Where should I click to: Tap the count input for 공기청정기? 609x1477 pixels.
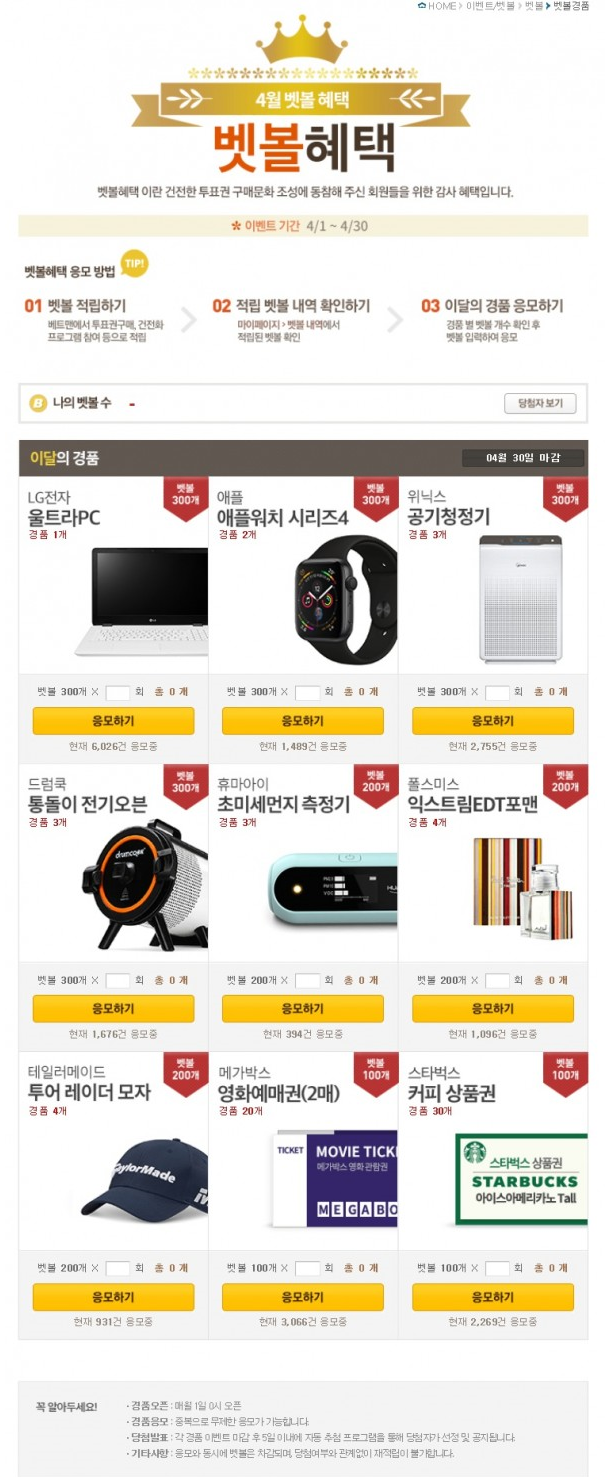pyautogui.click(x=497, y=692)
